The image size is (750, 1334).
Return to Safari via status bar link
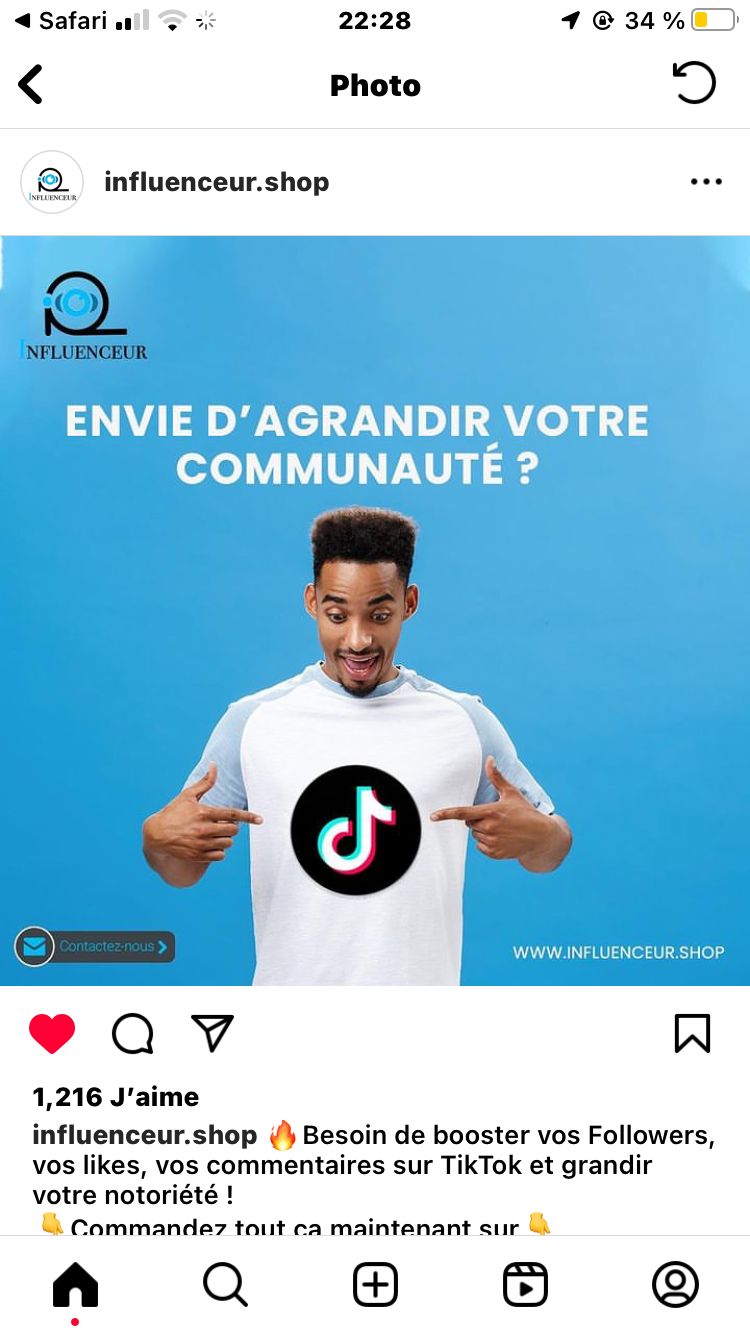click(x=61, y=20)
